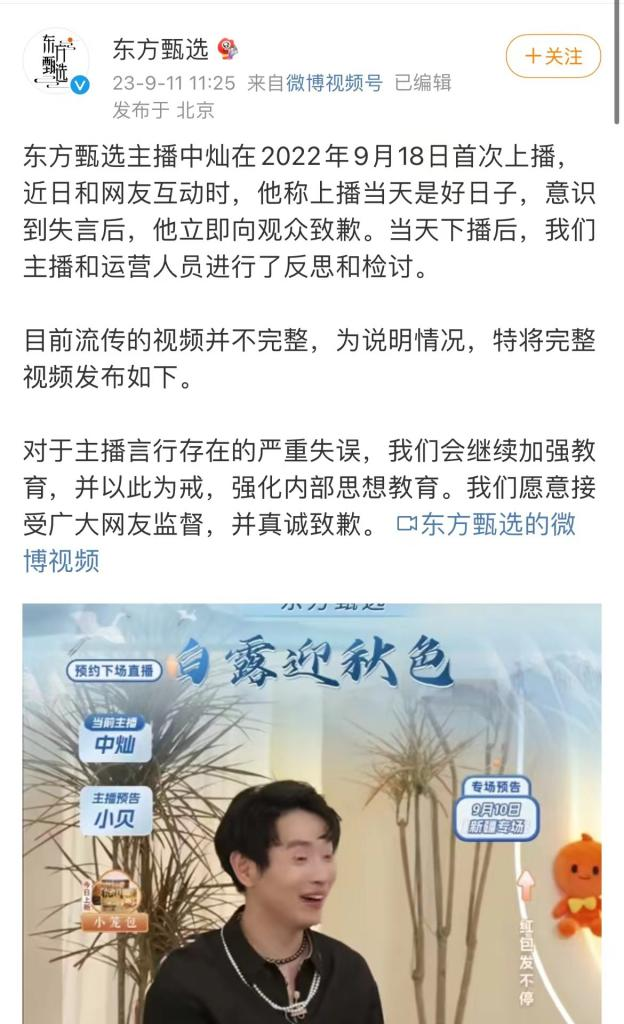Open the 东方甄选的微博视频 link
The width and height of the screenshot is (624, 1024).
pyautogui.click(x=488, y=524)
